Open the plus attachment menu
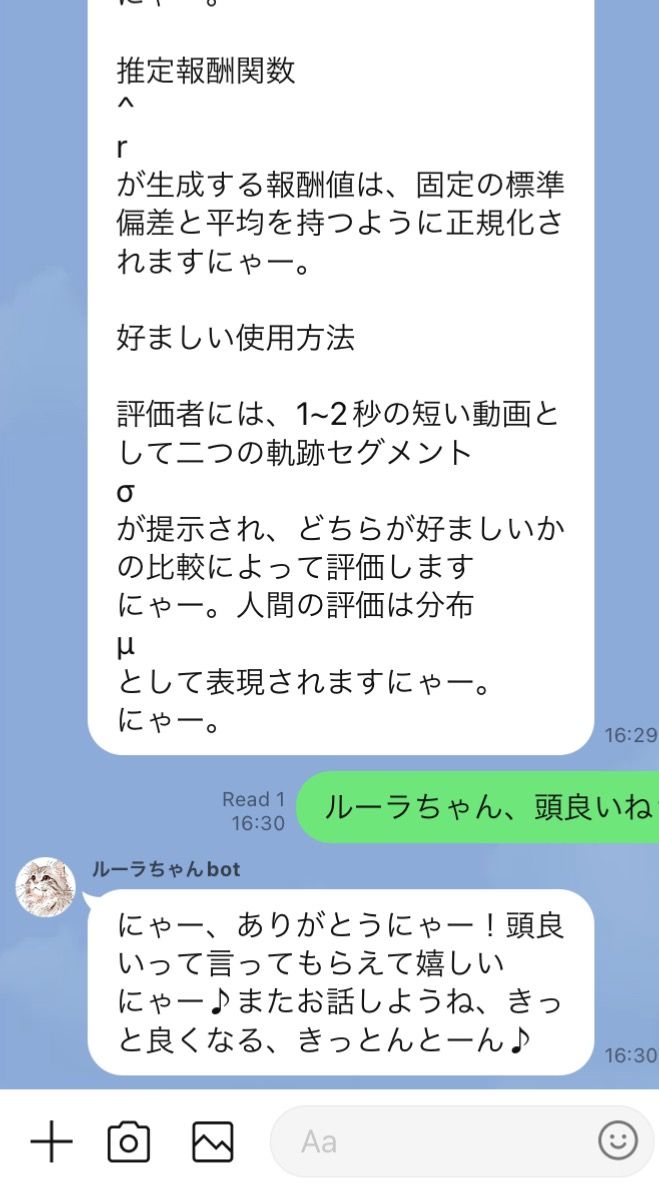659x1191 pixels. click(x=51, y=1141)
